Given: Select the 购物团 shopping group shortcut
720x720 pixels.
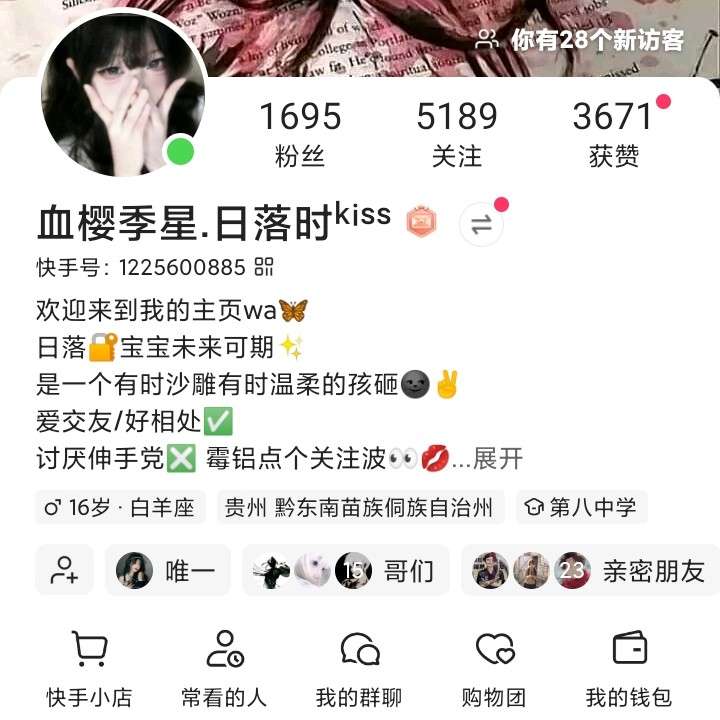Looking at the screenshot, I should pos(494,668).
